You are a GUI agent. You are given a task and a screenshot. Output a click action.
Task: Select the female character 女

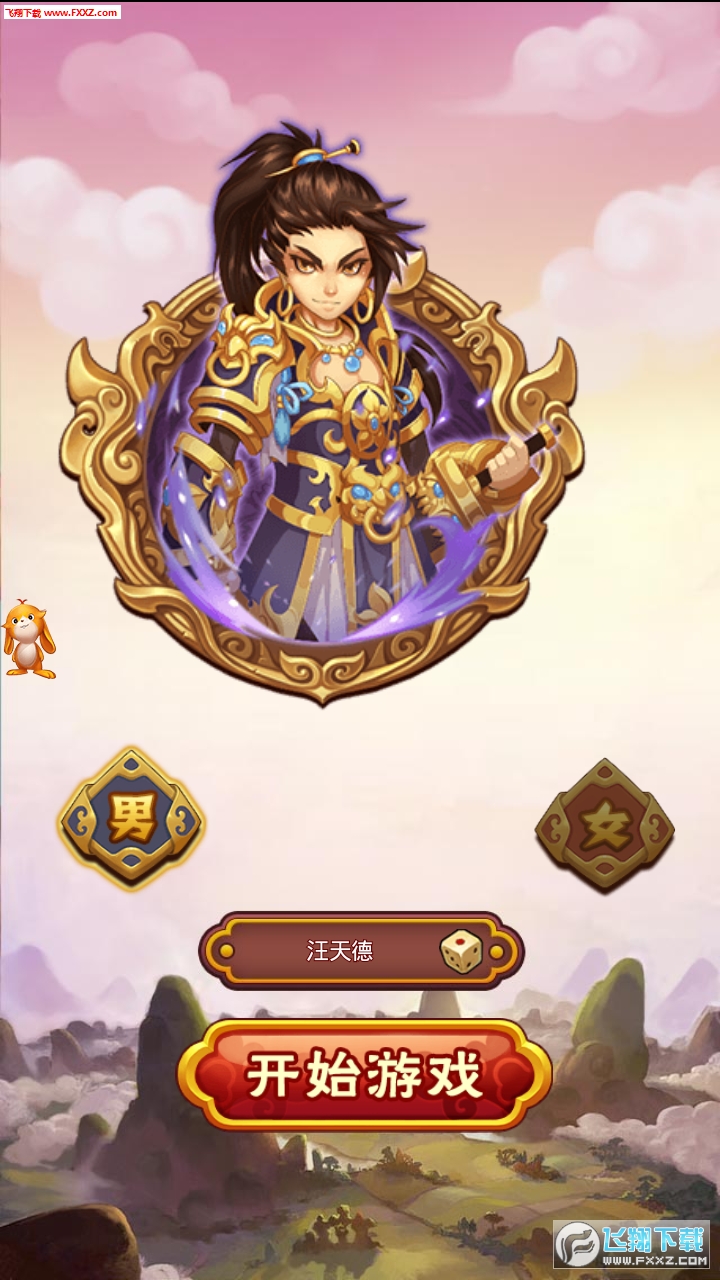click(x=604, y=827)
